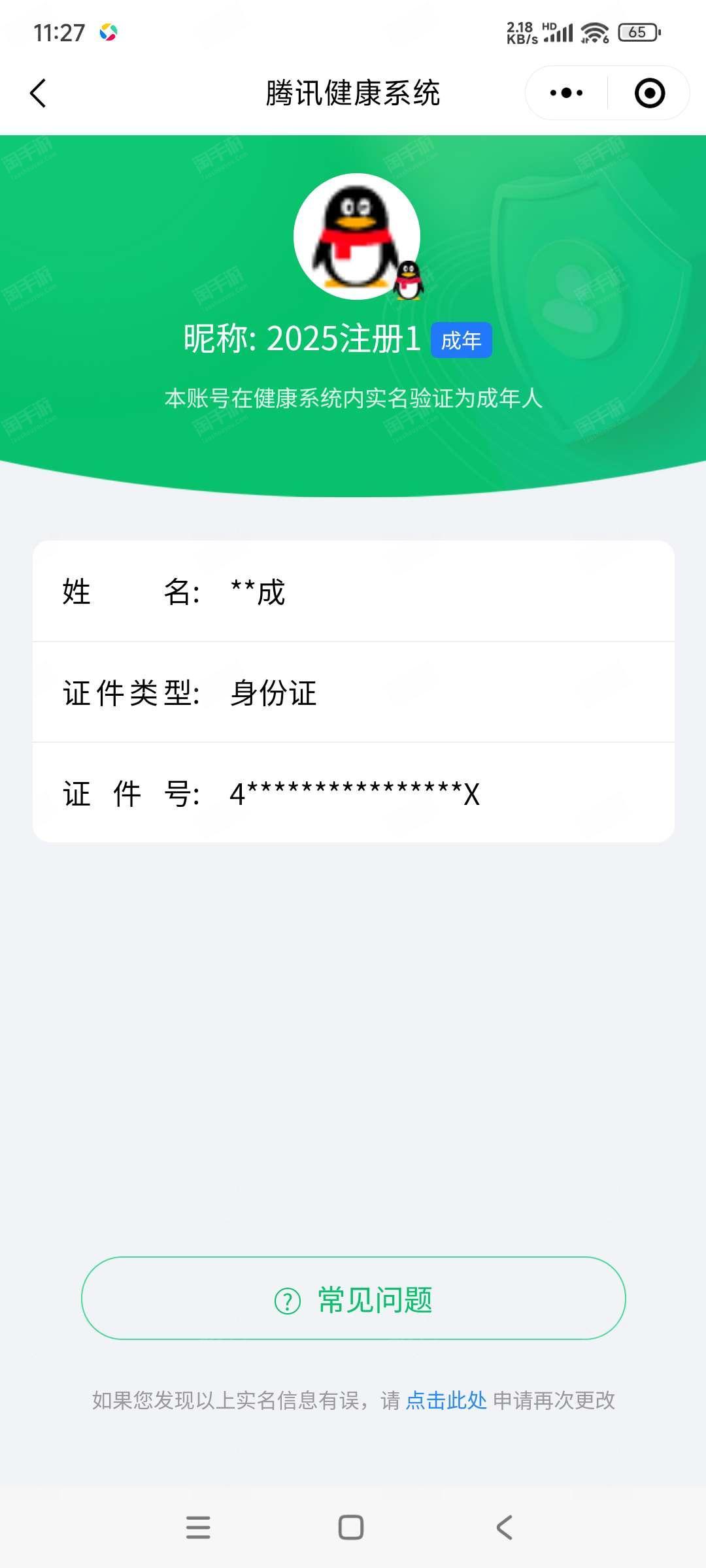This screenshot has width=706, height=1568.
Task: Tap the 点击此处 link to change real-name info
Action: tap(446, 1401)
